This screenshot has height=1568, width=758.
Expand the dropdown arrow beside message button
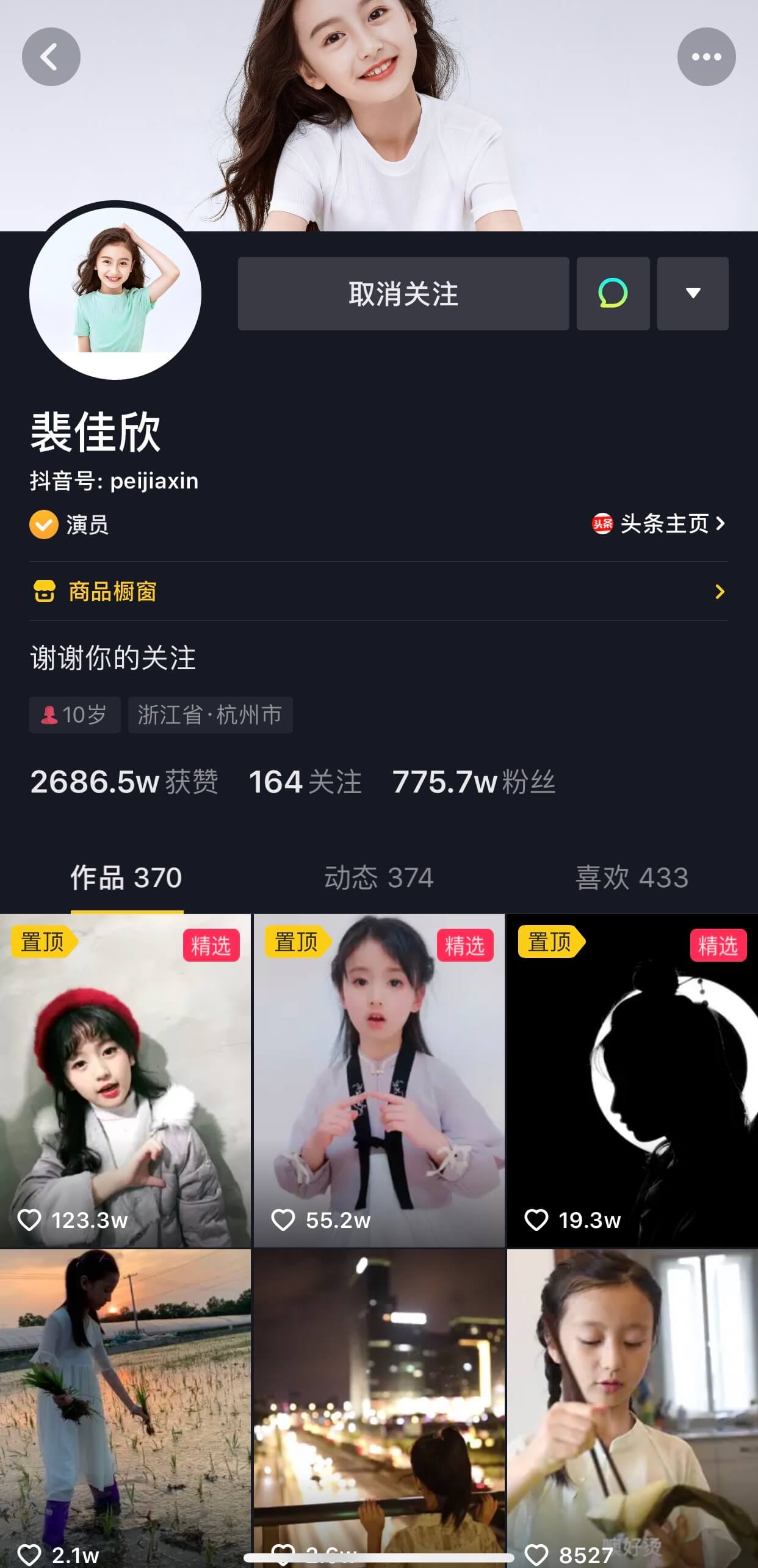pos(693,294)
